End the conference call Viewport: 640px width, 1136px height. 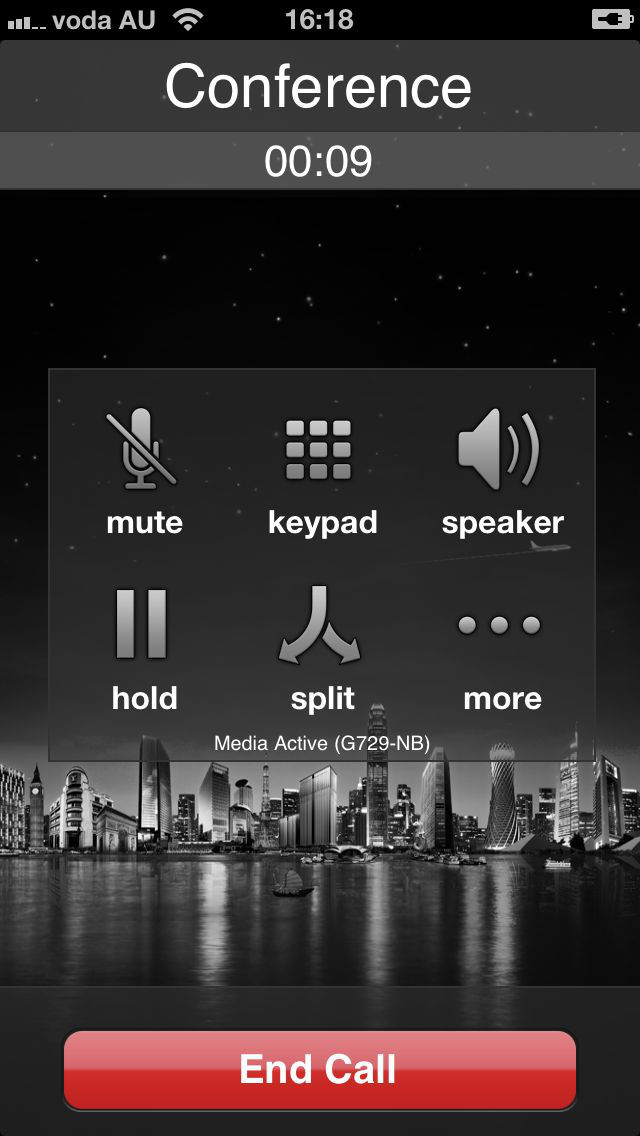[320, 1069]
